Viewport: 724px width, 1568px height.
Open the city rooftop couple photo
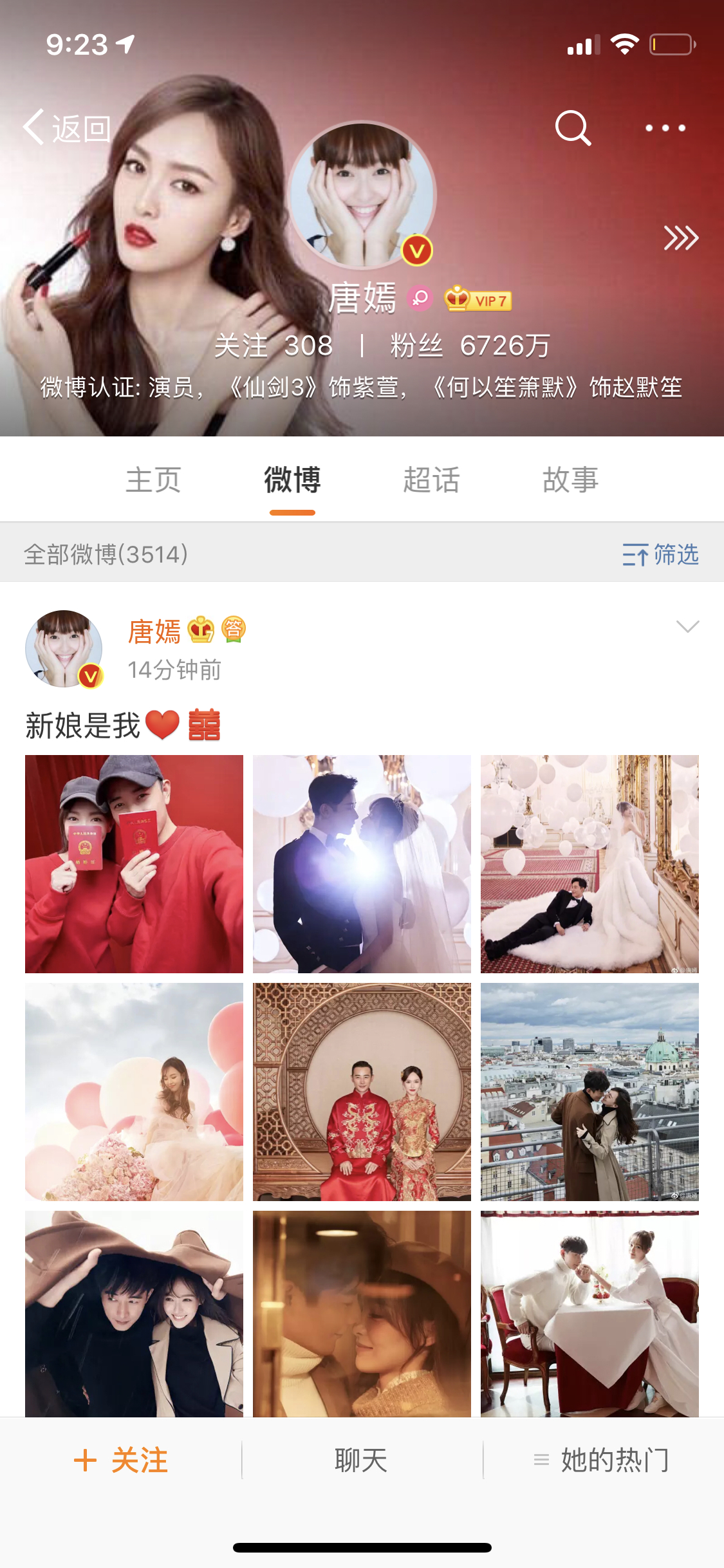coord(589,1092)
